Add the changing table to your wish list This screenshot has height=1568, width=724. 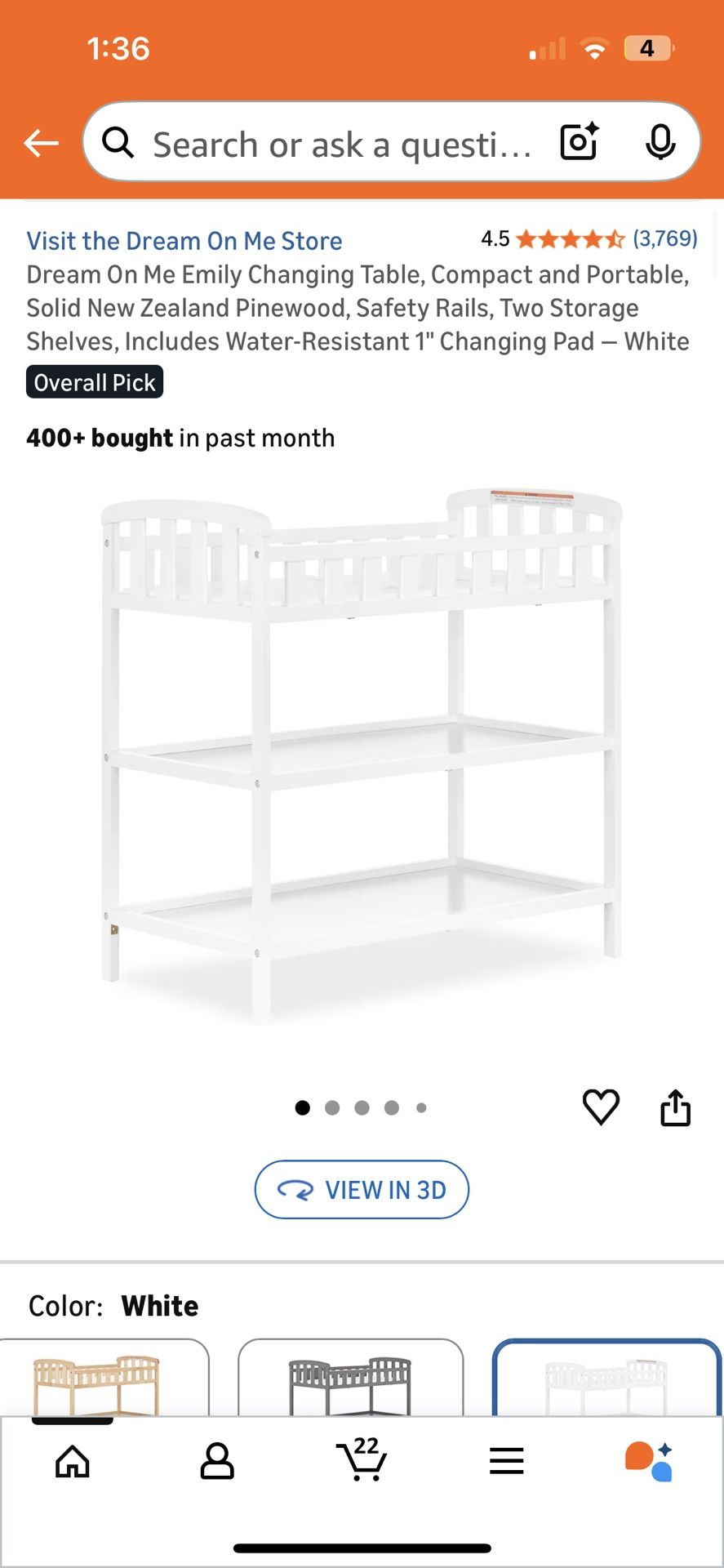pos(601,1107)
